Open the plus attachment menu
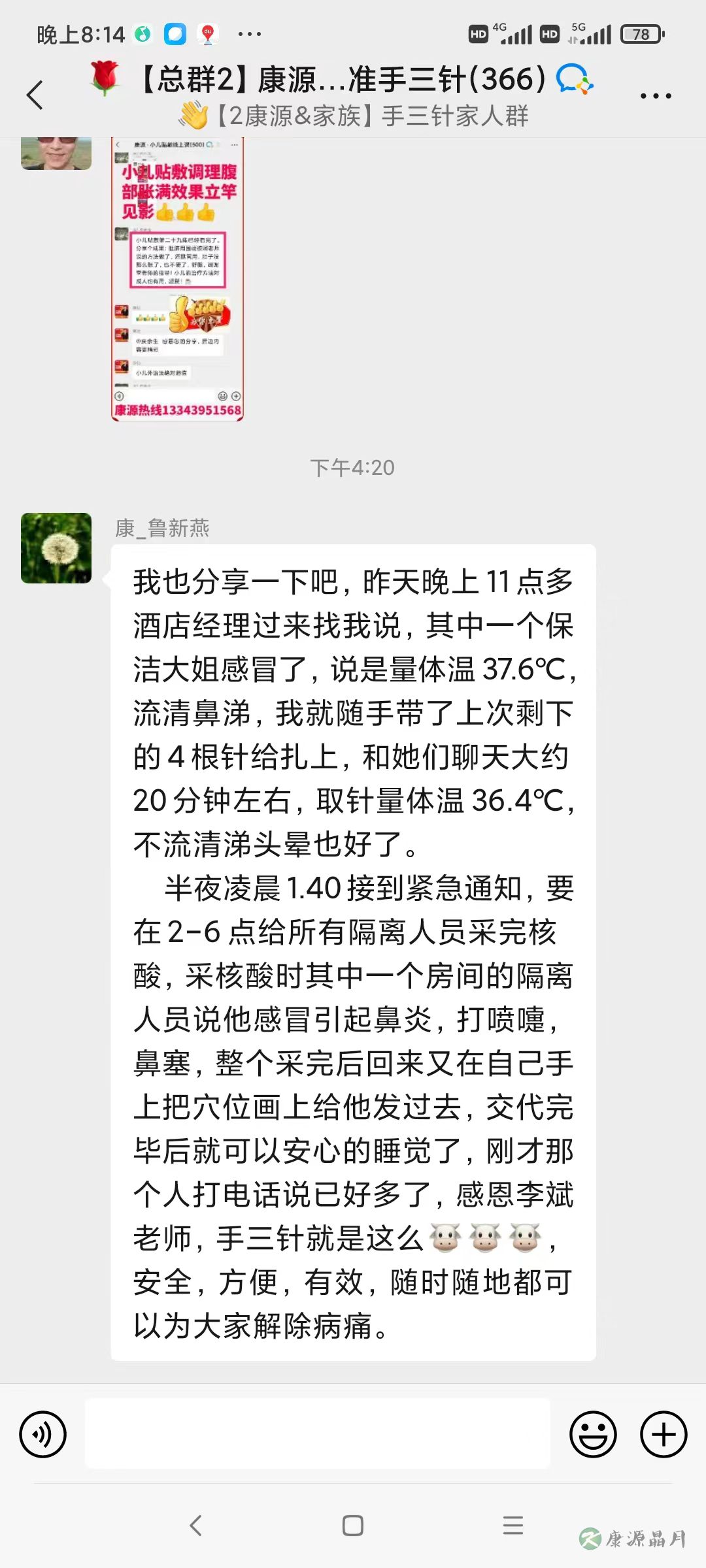This screenshot has height=1568, width=706. 663,1435
